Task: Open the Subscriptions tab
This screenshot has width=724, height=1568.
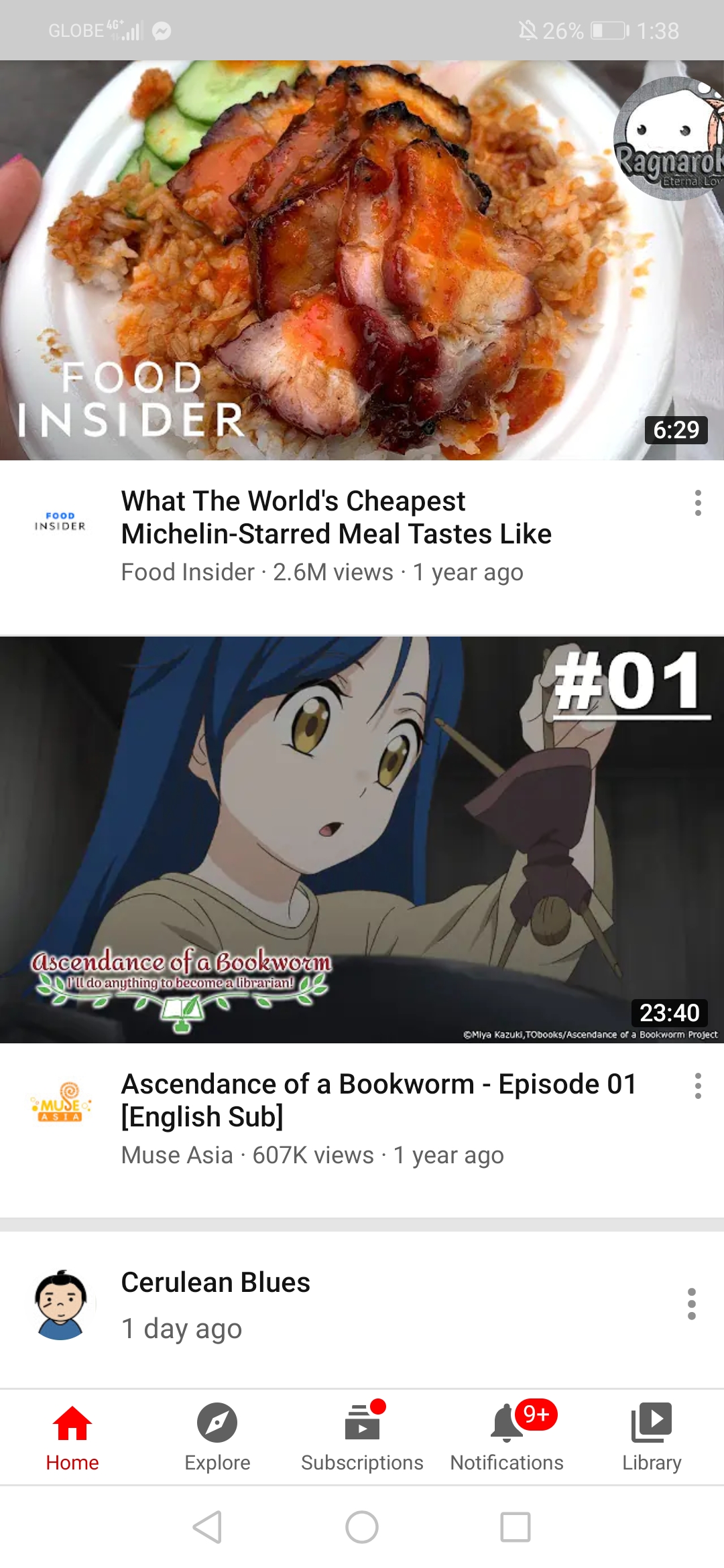Action: click(x=362, y=1438)
